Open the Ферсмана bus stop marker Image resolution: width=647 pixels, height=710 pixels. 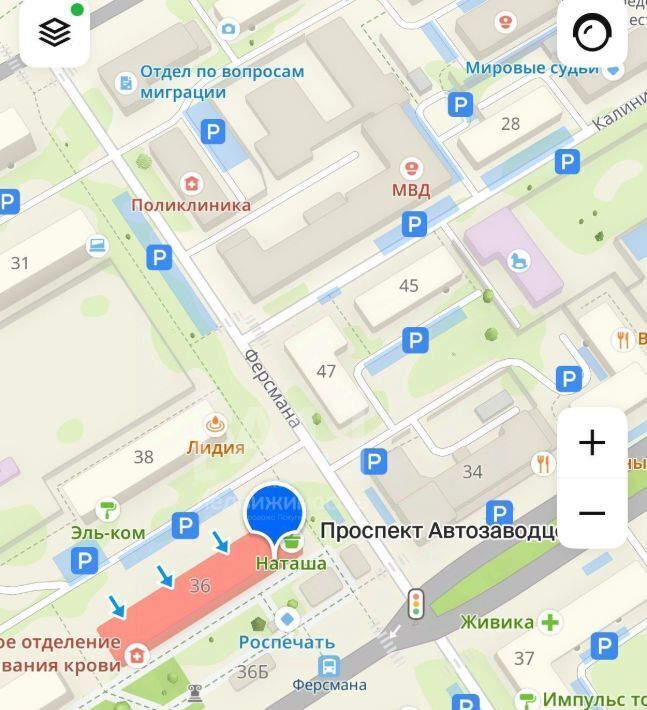click(328, 666)
